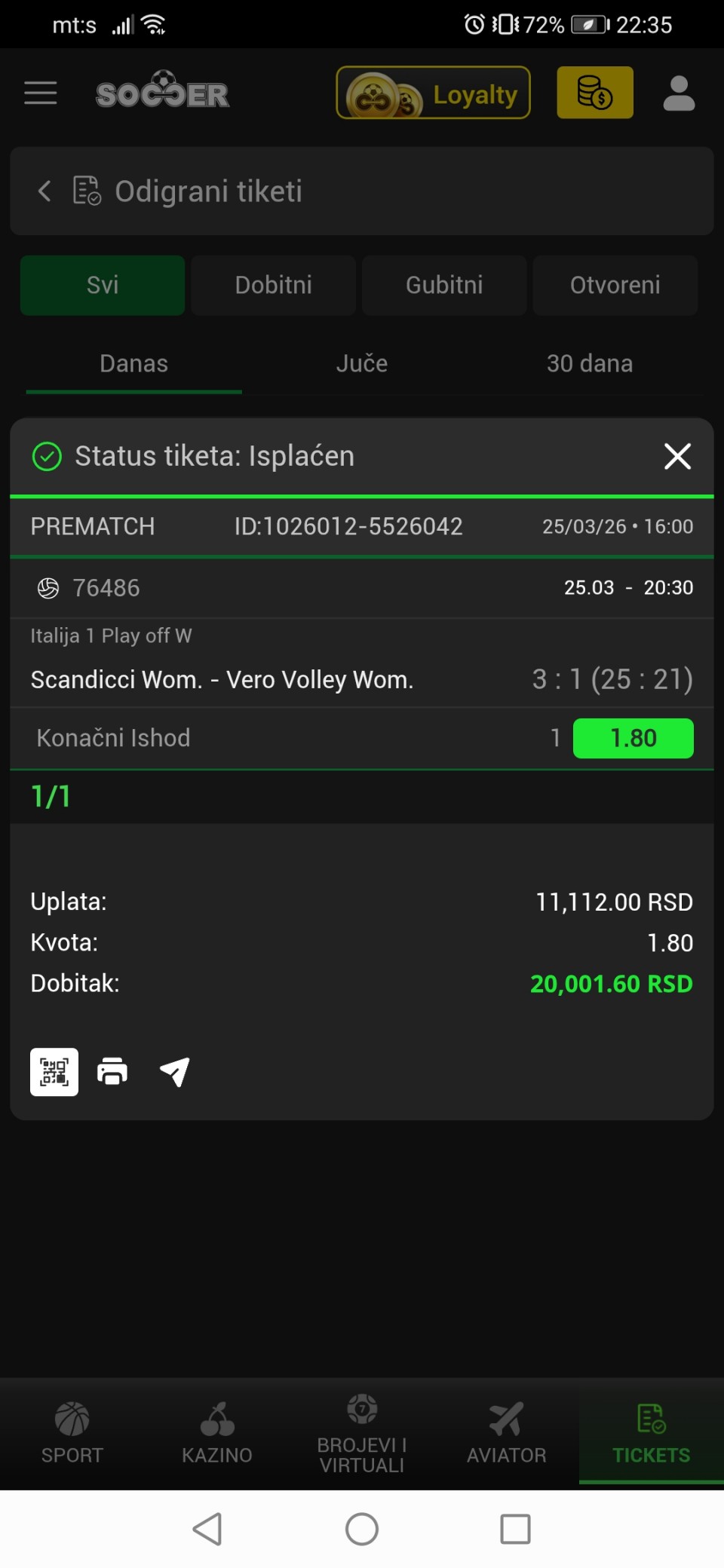The height and width of the screenshot is (1568, 724).
Task: Share the ticket via send icon
Action: click(x=175, y=1071)
